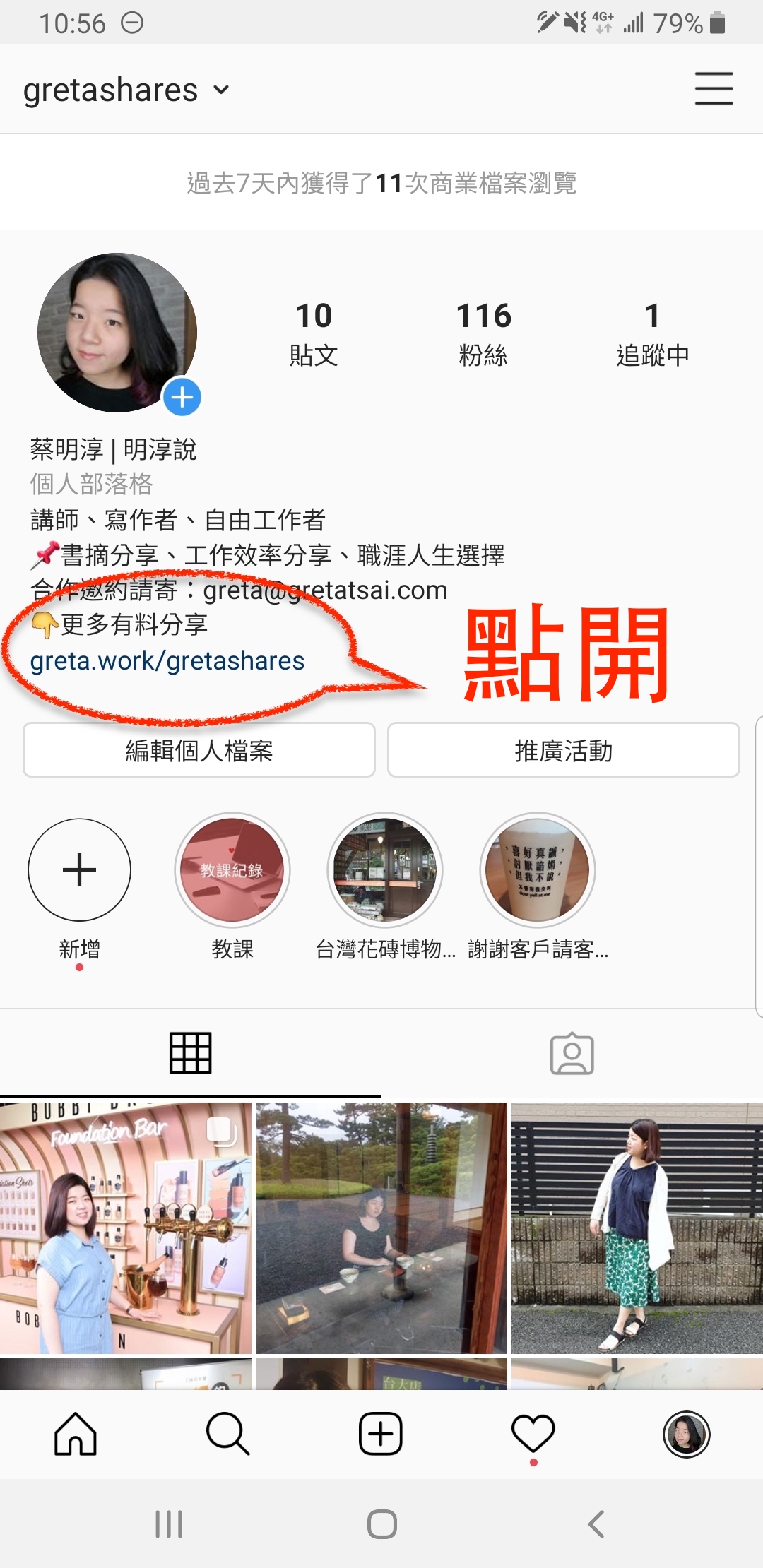Go to the home feed
Screen dimensions: 763x1568
click(76, 1434)
